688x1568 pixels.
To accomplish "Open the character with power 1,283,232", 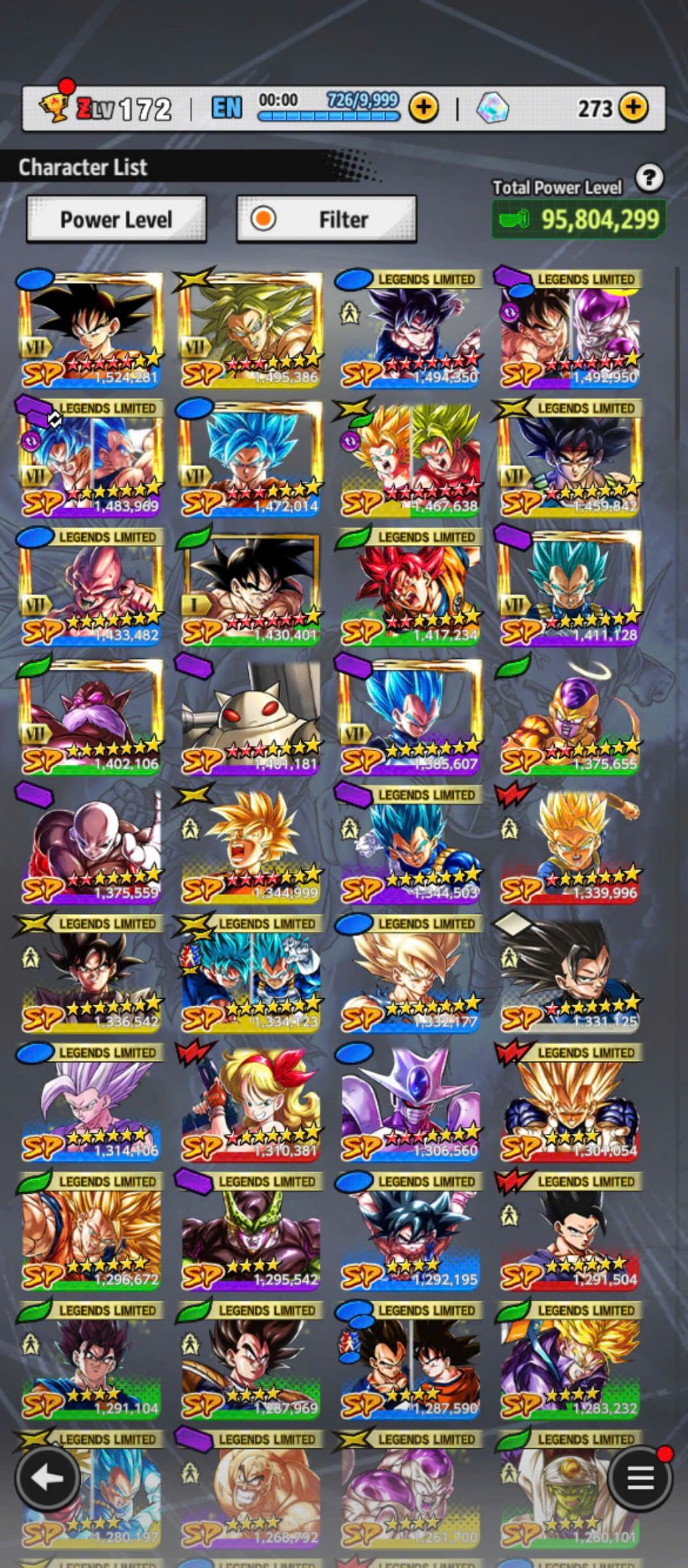I will point(569,1360).
